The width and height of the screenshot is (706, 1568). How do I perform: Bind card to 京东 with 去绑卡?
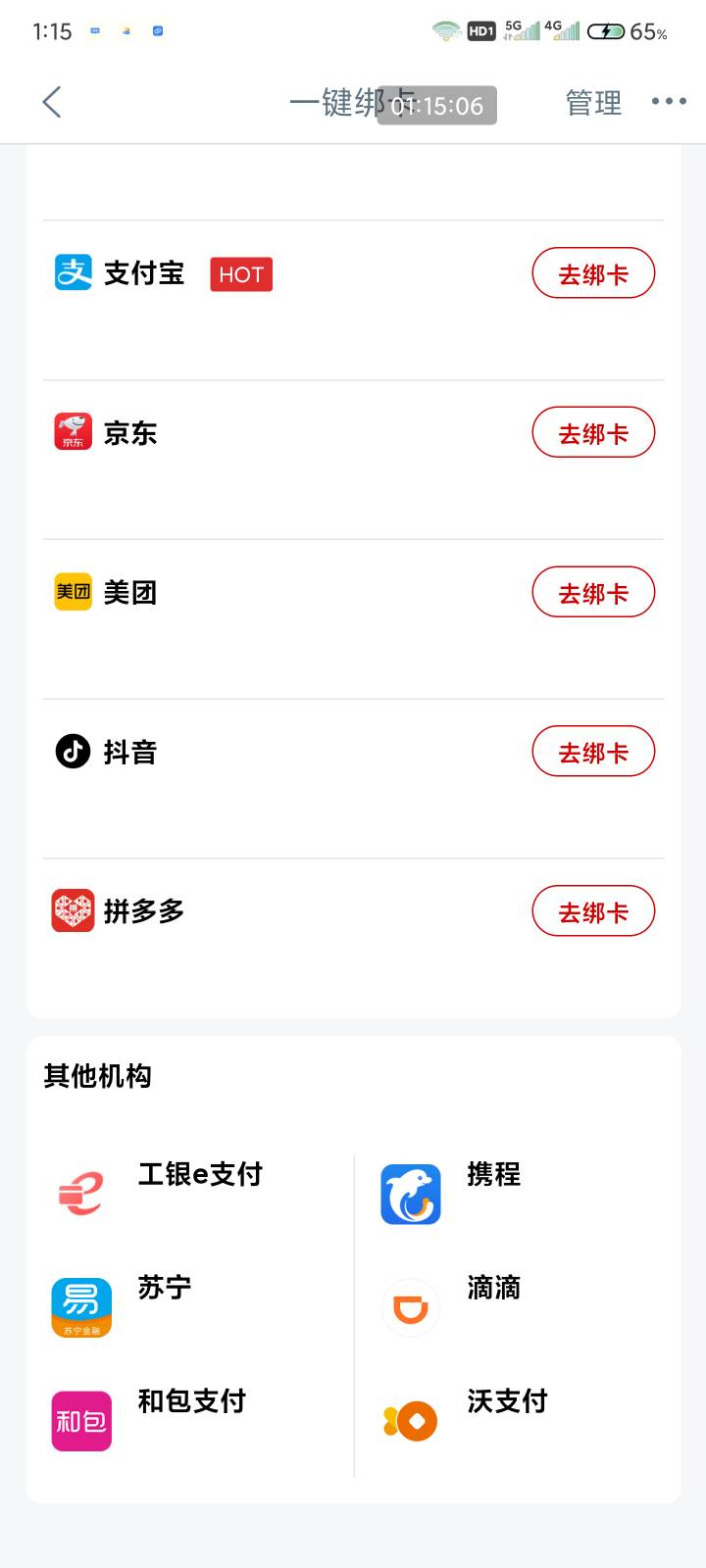click(x=593, y=433)
